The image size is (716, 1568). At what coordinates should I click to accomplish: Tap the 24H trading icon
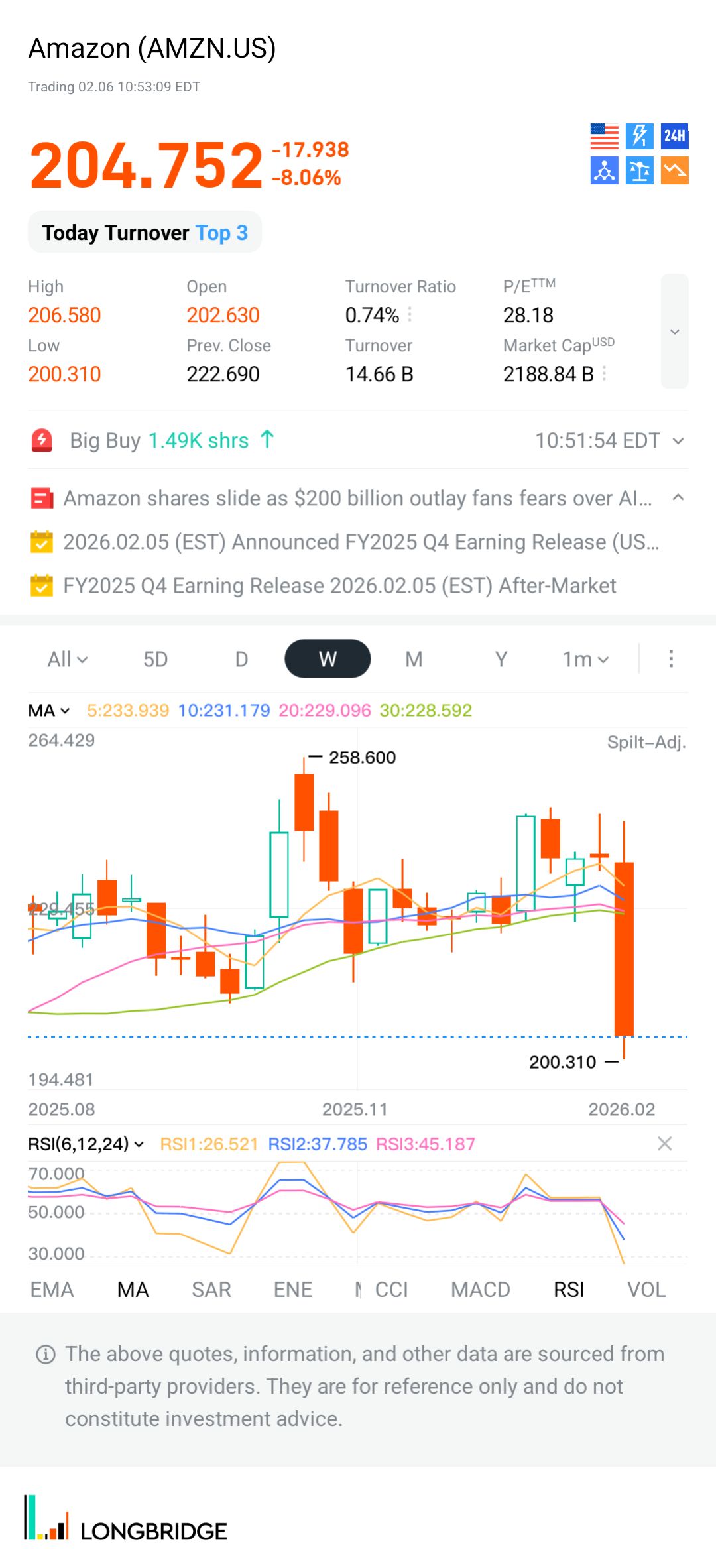674,136
